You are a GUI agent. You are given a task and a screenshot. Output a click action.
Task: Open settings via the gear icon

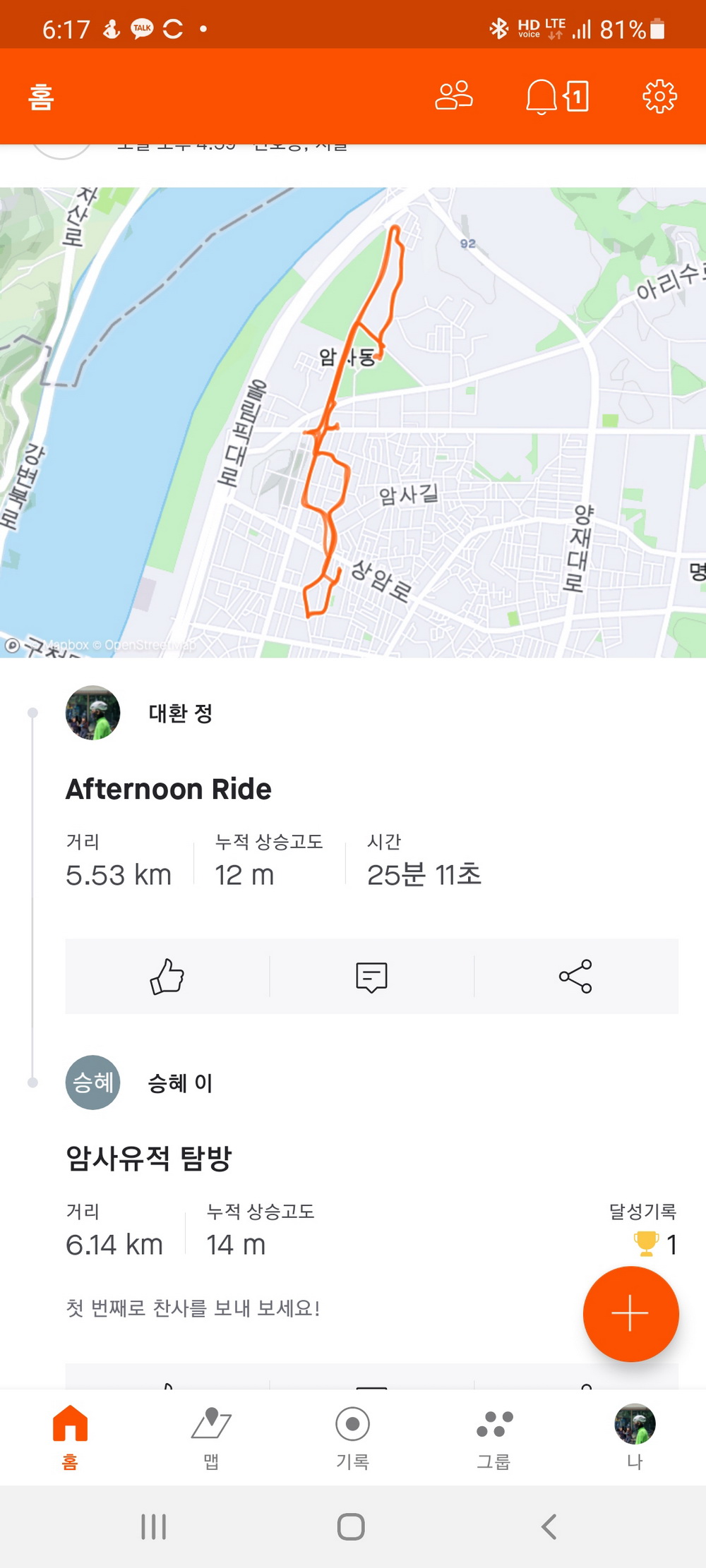[x=659, y=96]
